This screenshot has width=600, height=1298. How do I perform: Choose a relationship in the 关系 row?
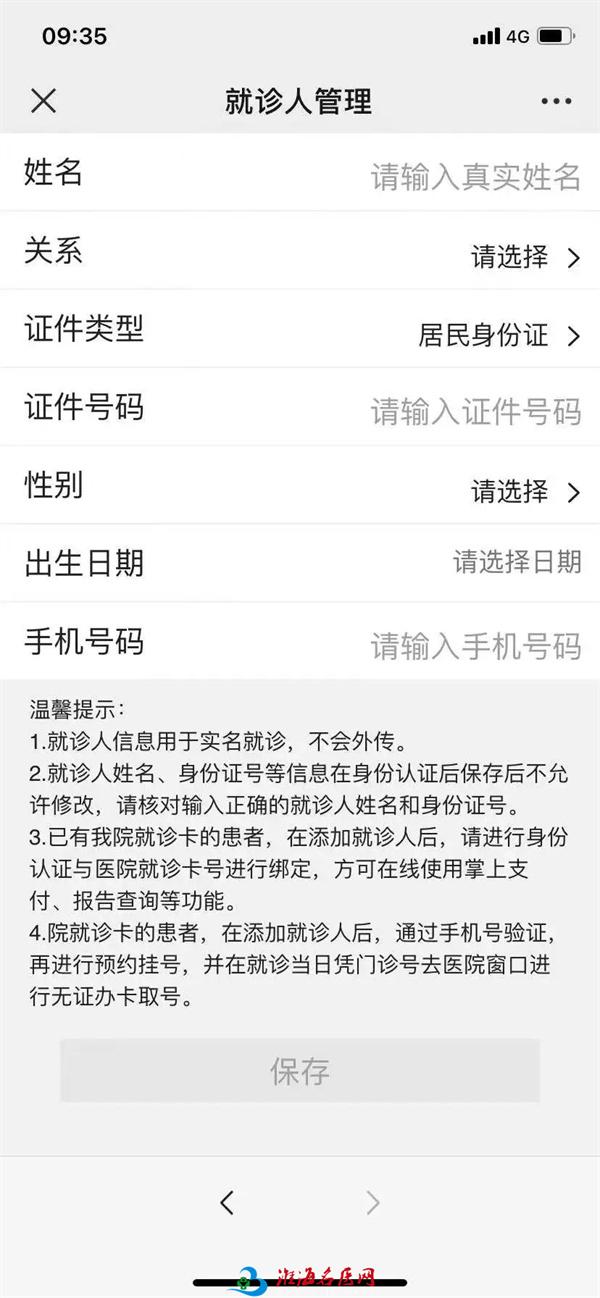click(300, 251)
